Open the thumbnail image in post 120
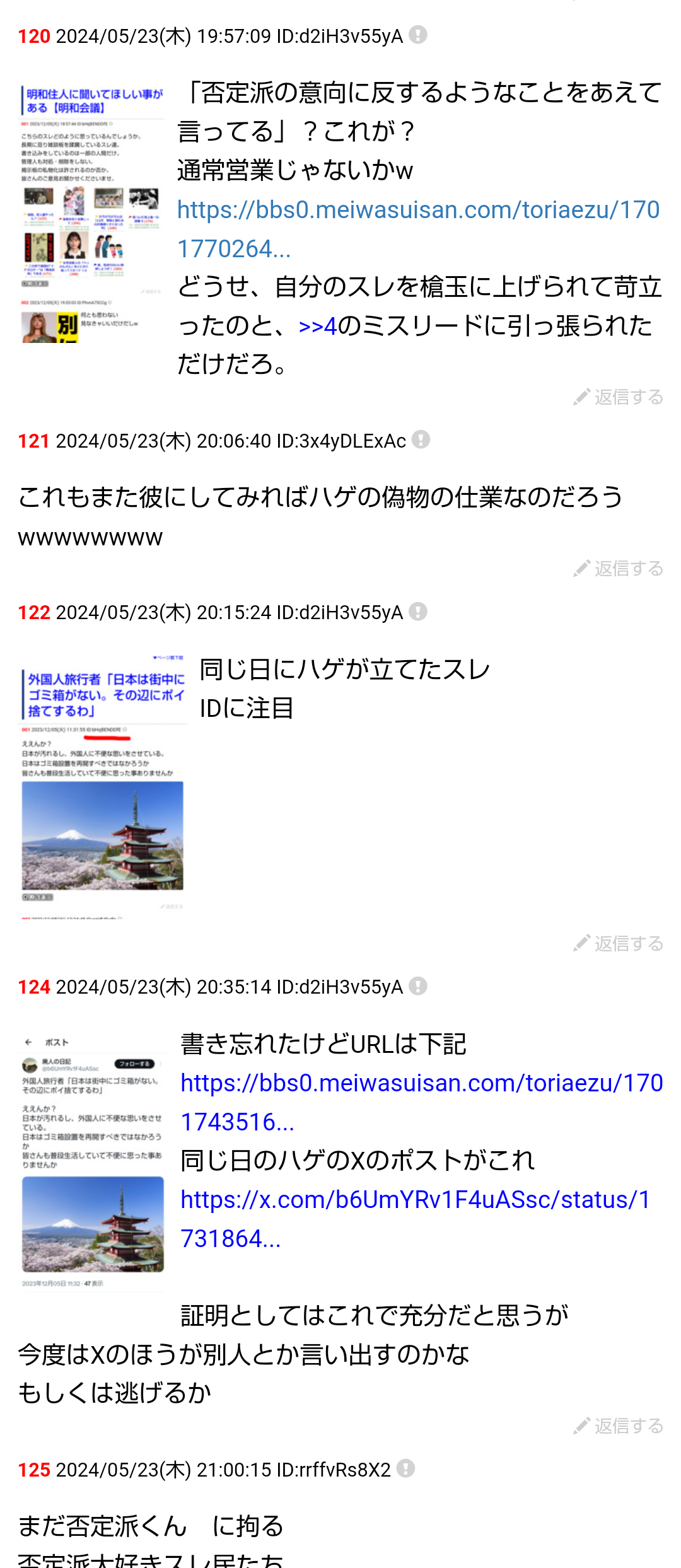This screenshot has width=681, height=1568. (92, 213)
